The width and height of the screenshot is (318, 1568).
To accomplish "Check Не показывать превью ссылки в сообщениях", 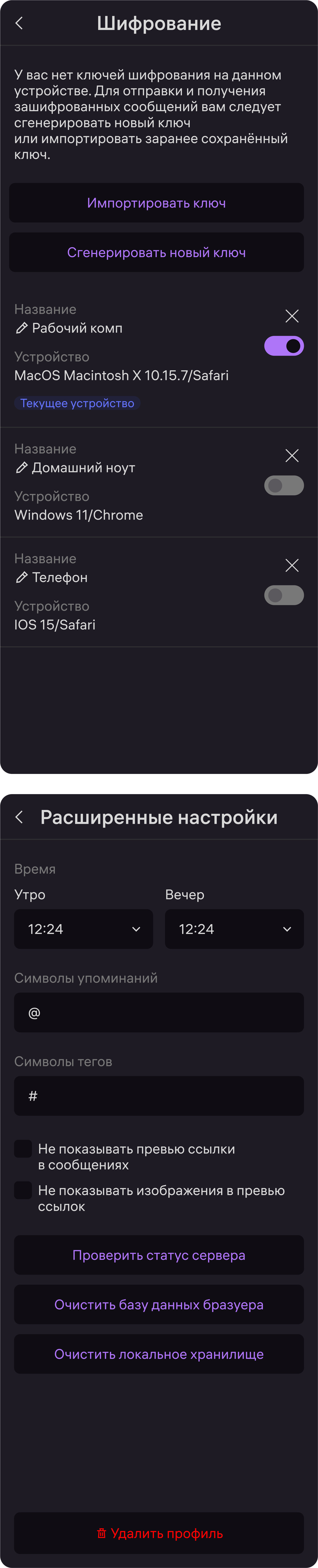I will click(23, 1149).
